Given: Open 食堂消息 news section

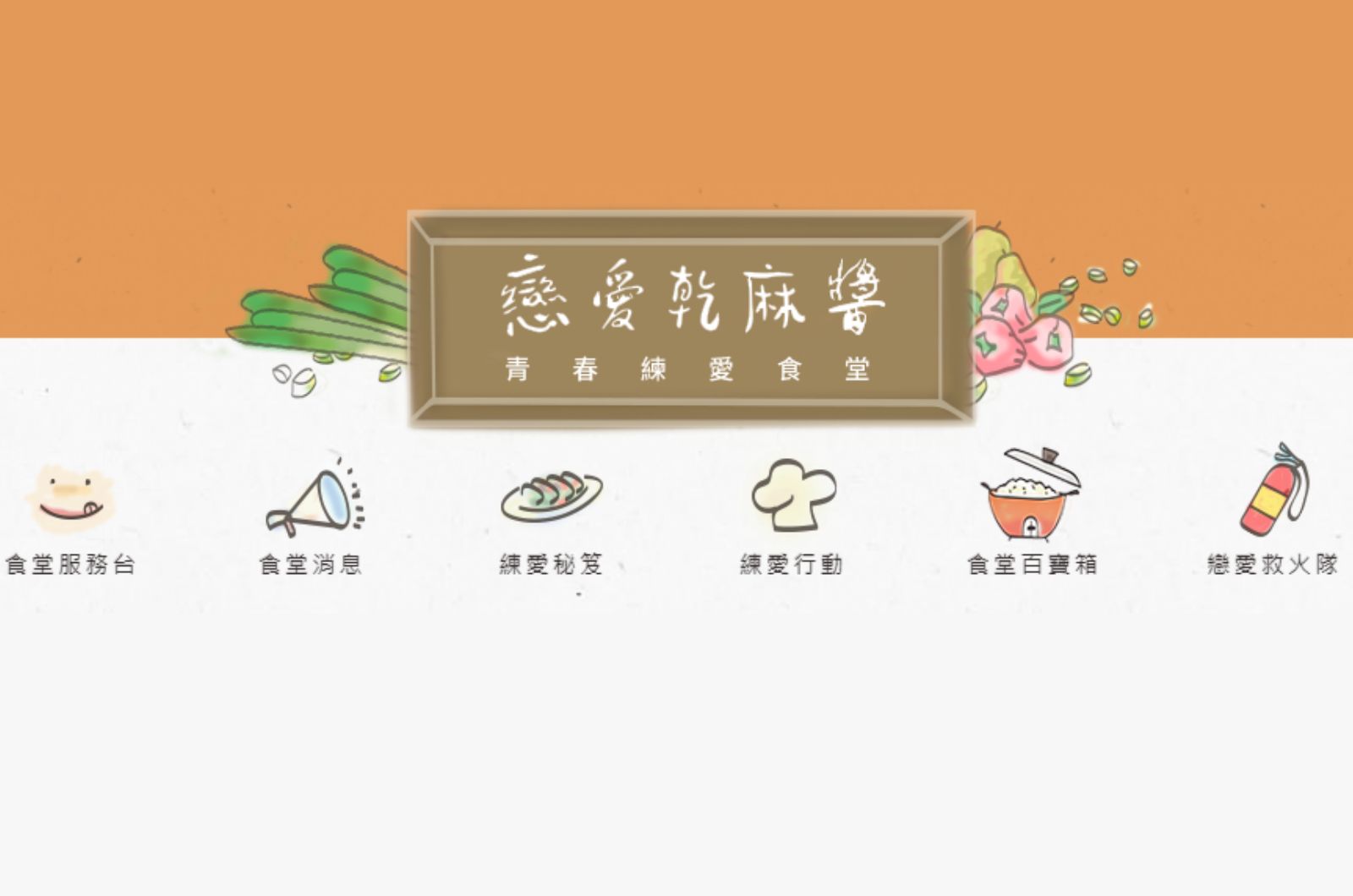Looking at the screenshot, I should click(x=311, y=517).
